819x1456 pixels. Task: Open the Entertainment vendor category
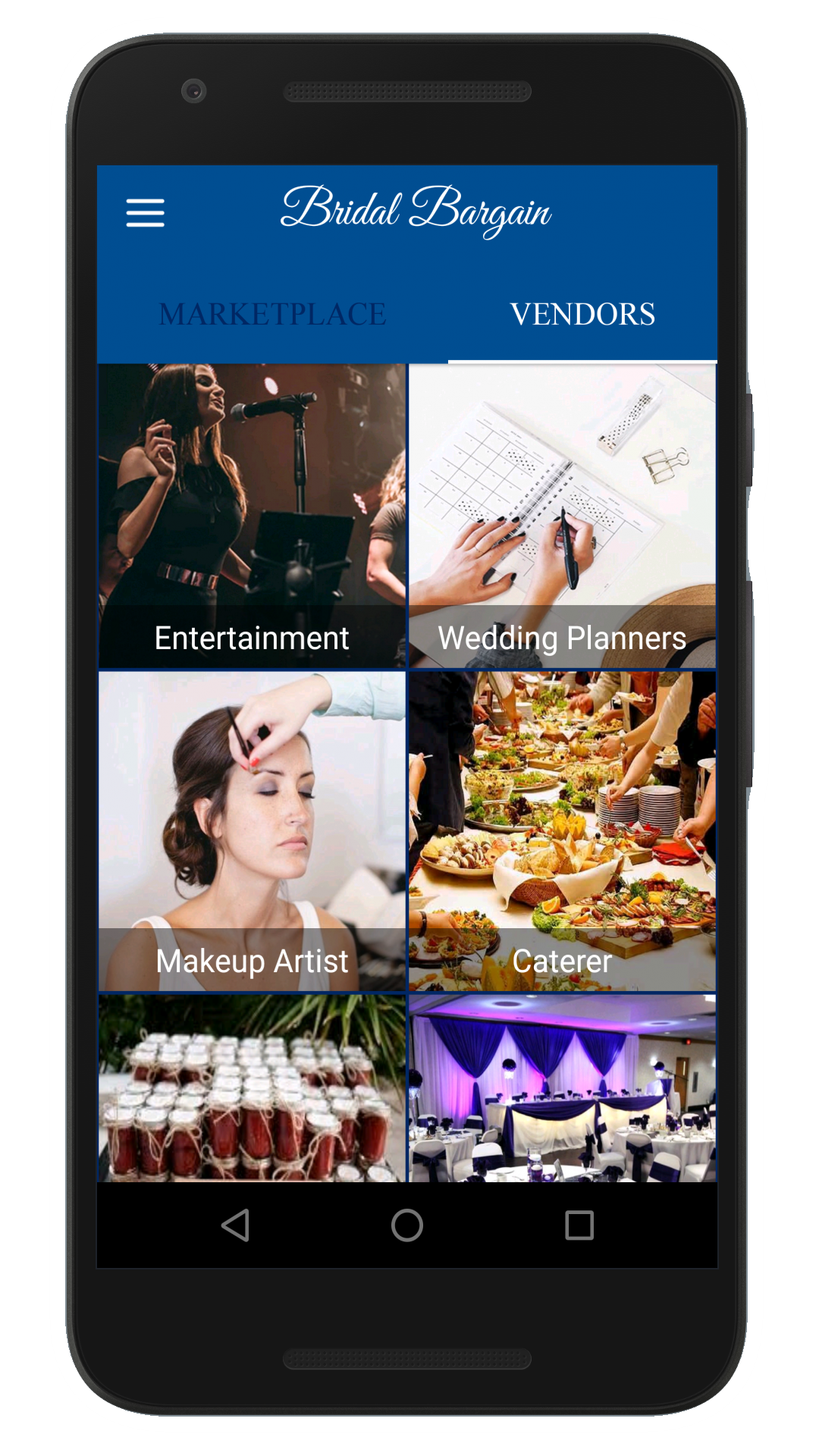[252, 516]
